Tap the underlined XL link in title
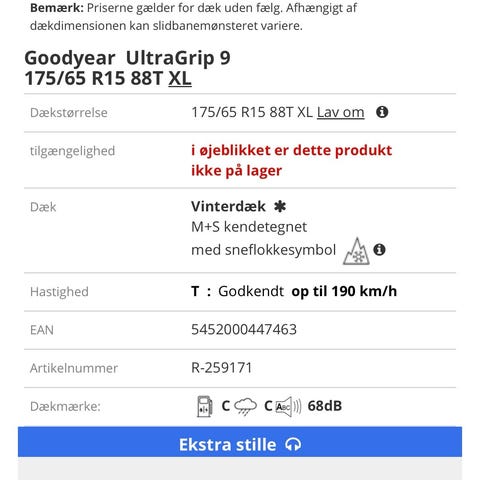The image size is (480, 480). (x=180, y=79)
